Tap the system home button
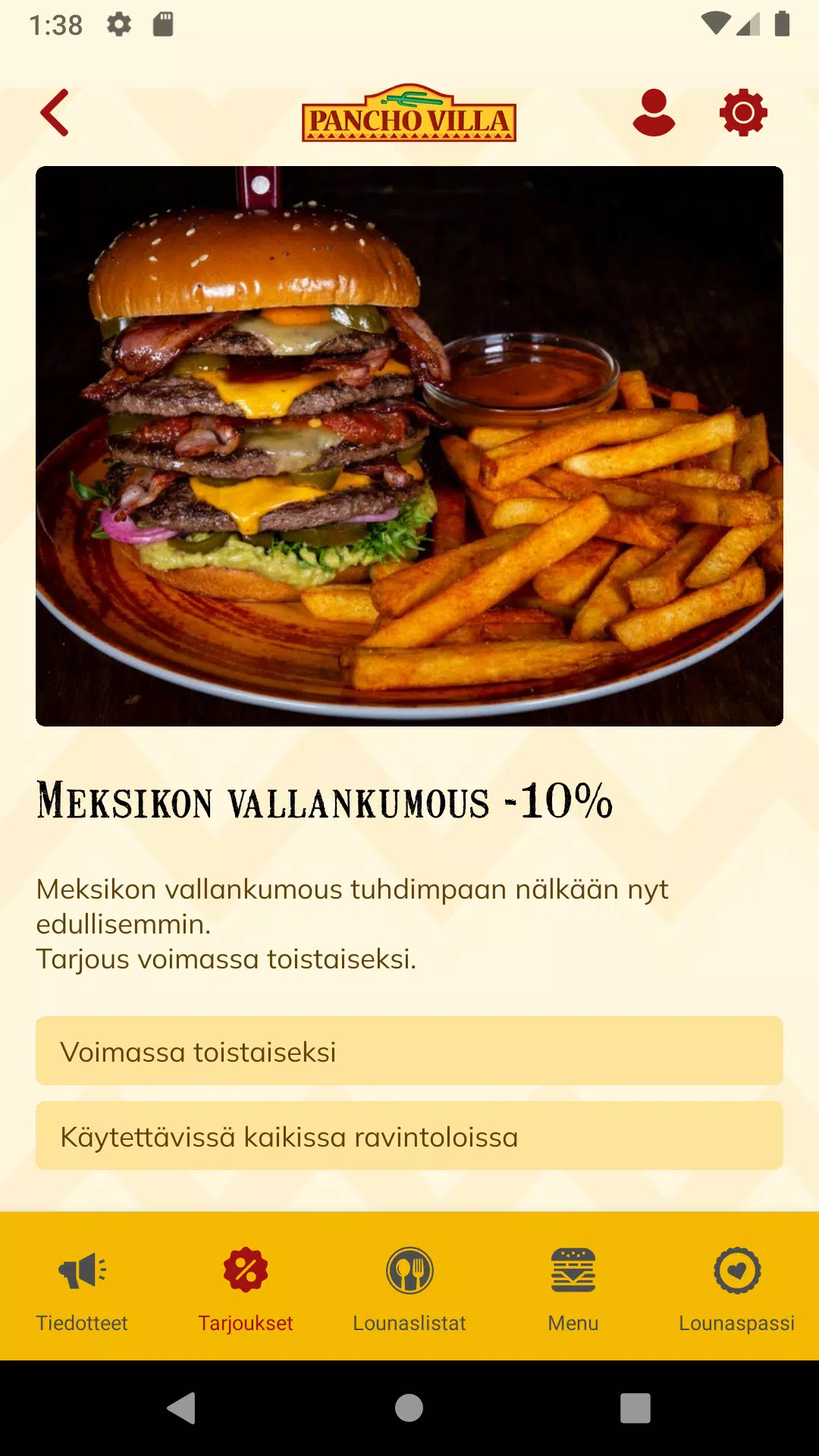The height and width of the screenshot is (1456, 819). point(409,1408)
